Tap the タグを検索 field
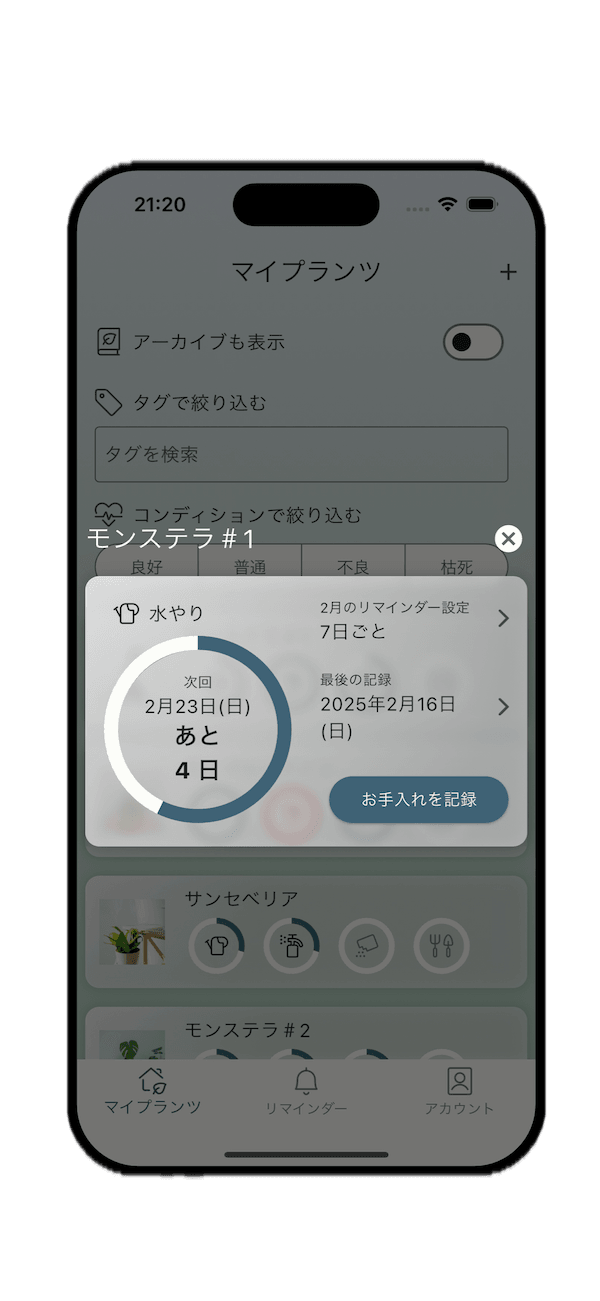The width and height of the screenshot is (600, 1301). pos(301,455)
